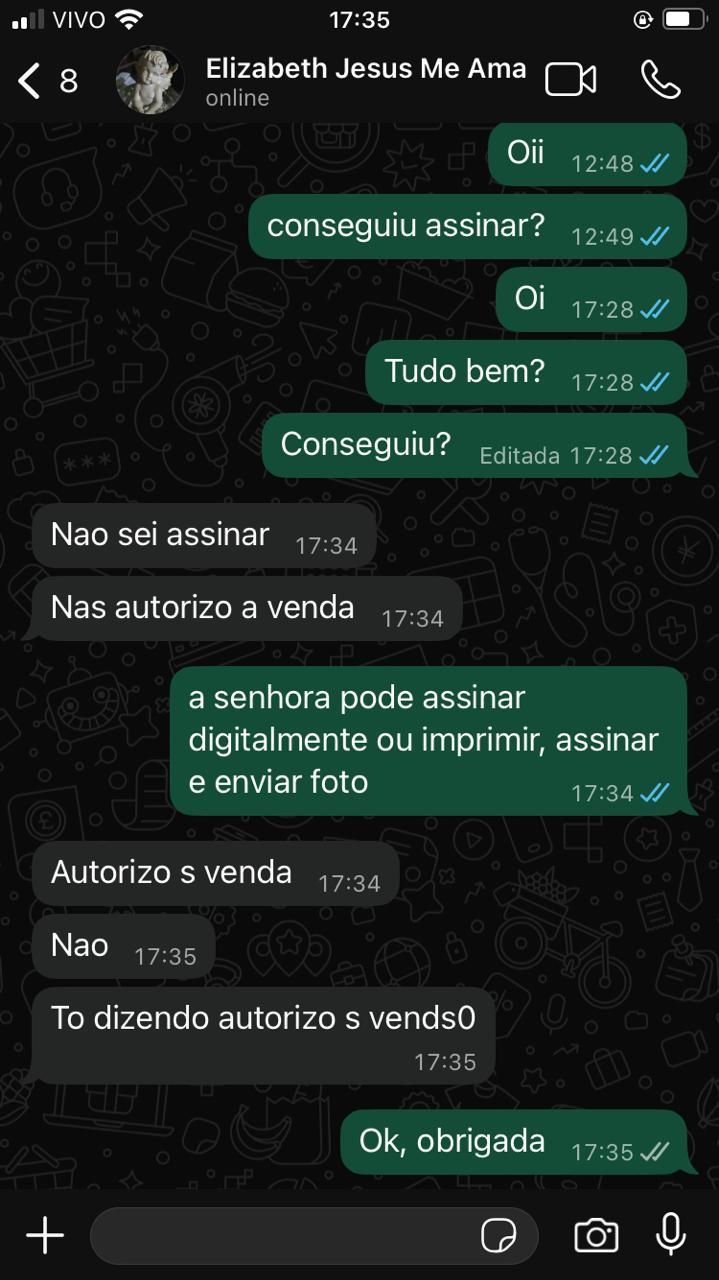Open Elizabeth Jesus Me Ama's profile photo
The image size is (719, 1280).
tap(150, 80)
